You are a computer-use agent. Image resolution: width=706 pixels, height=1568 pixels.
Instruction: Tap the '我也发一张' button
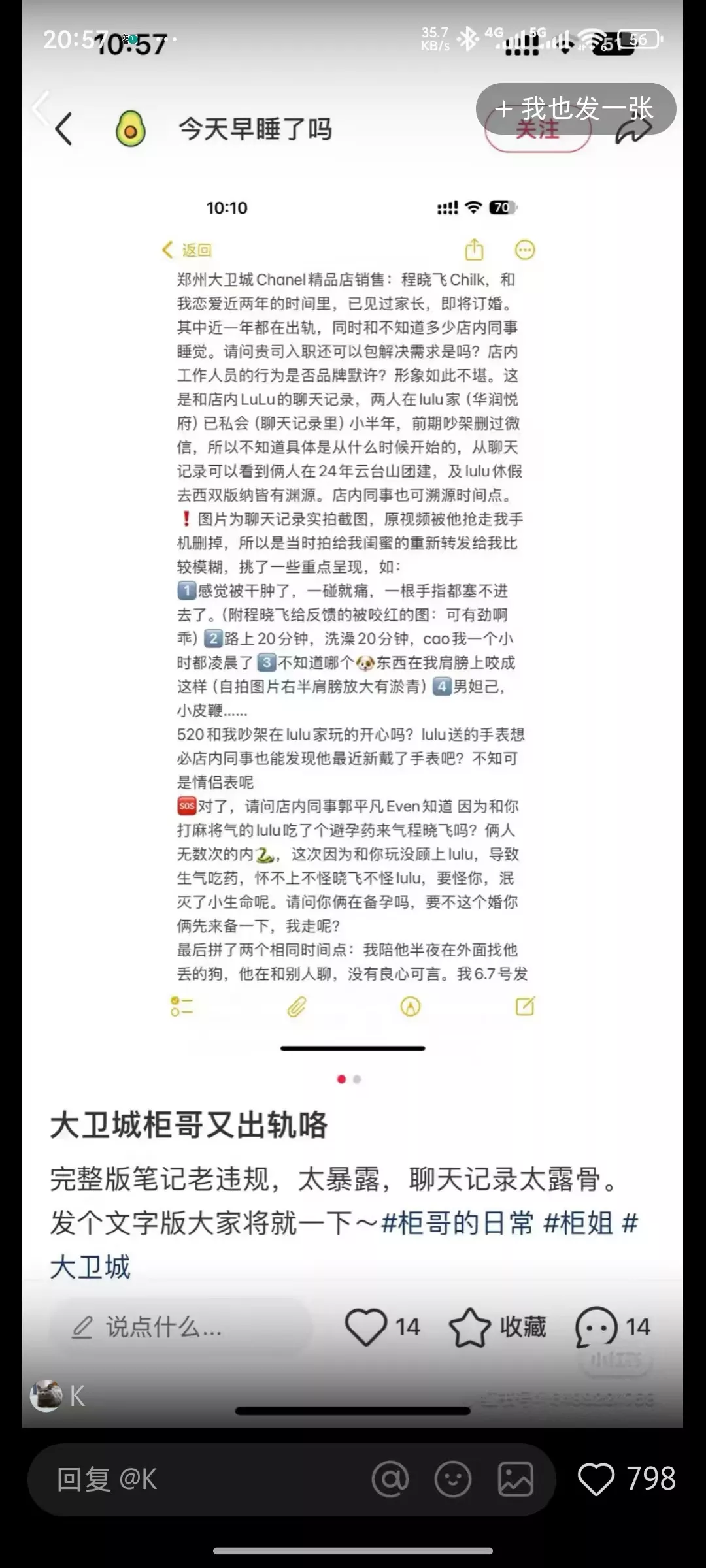click(x=575, y=108)
